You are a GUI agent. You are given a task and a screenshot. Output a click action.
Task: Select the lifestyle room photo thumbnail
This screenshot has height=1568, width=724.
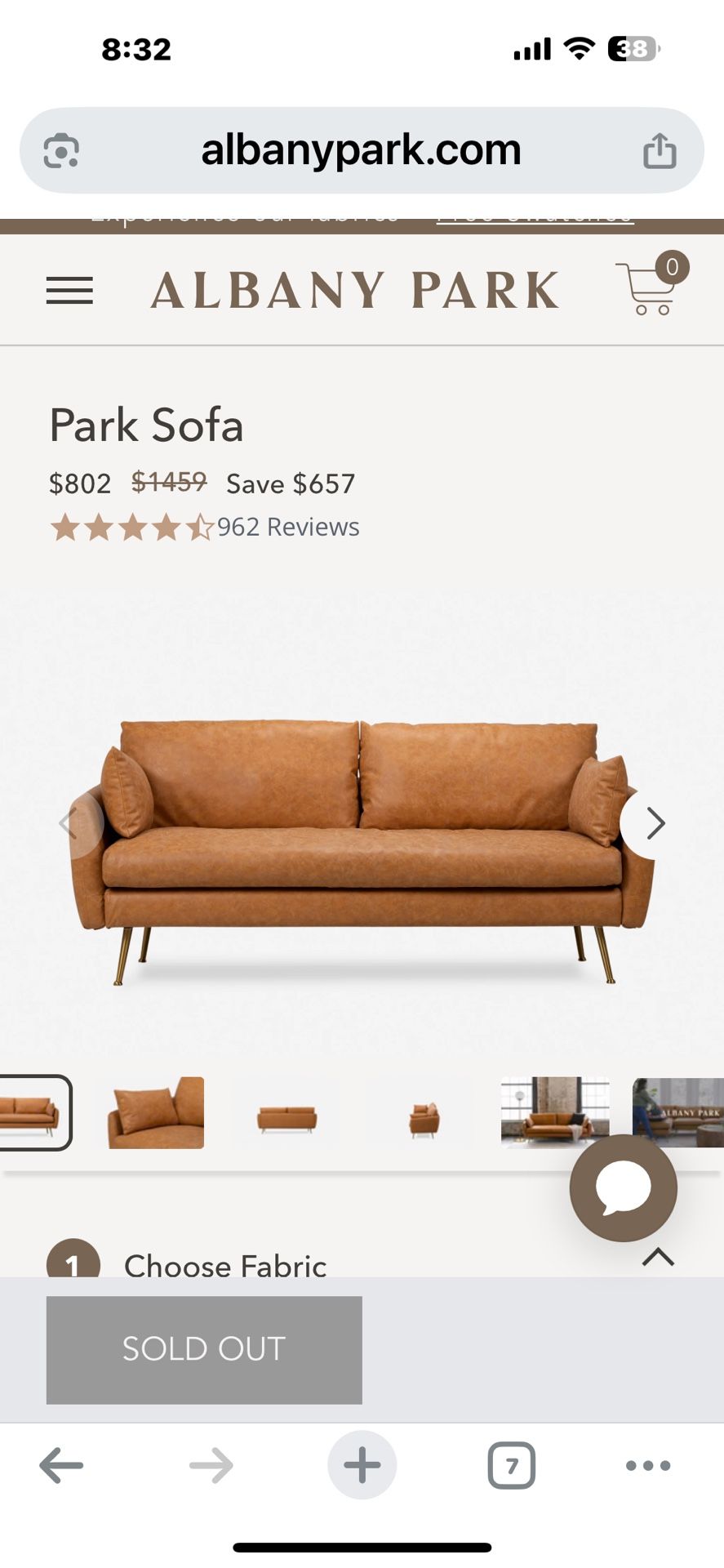(554, 1112)
